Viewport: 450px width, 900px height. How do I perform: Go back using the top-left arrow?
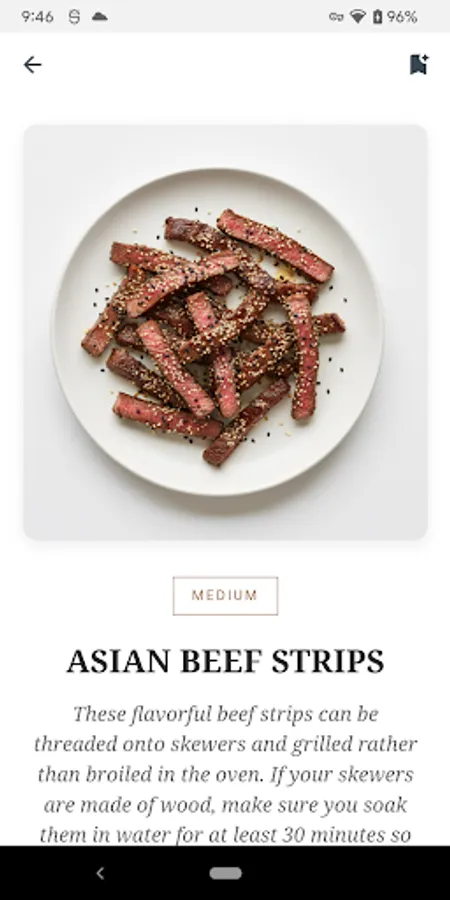32,65
